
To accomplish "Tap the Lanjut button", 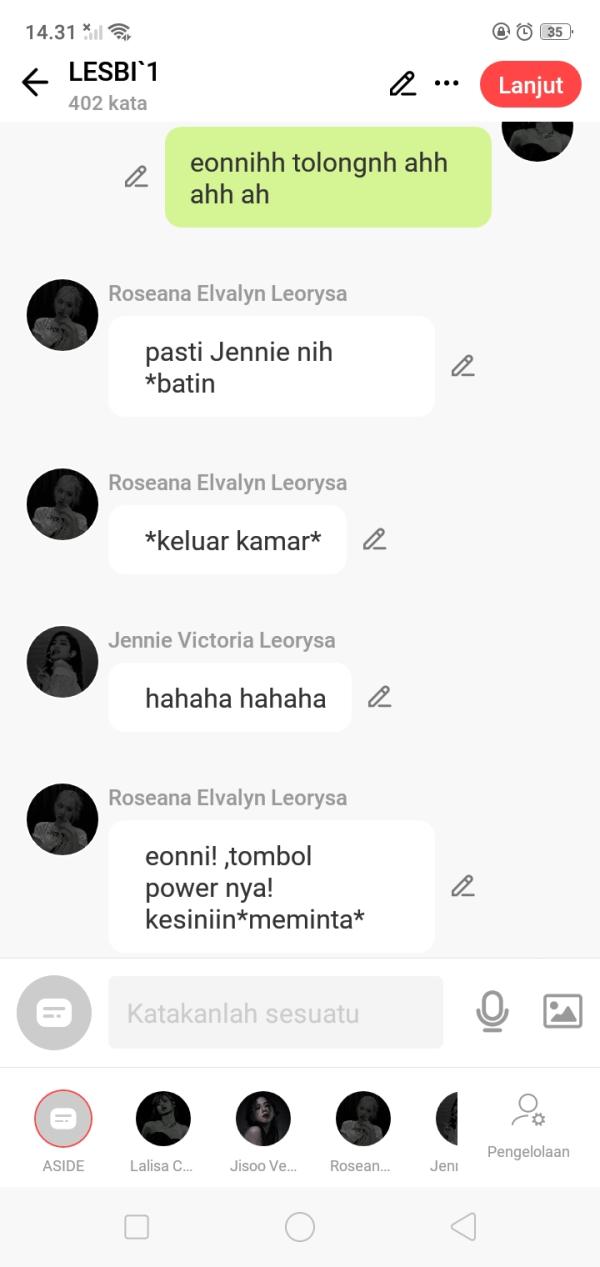I will (x=530, y=85).
